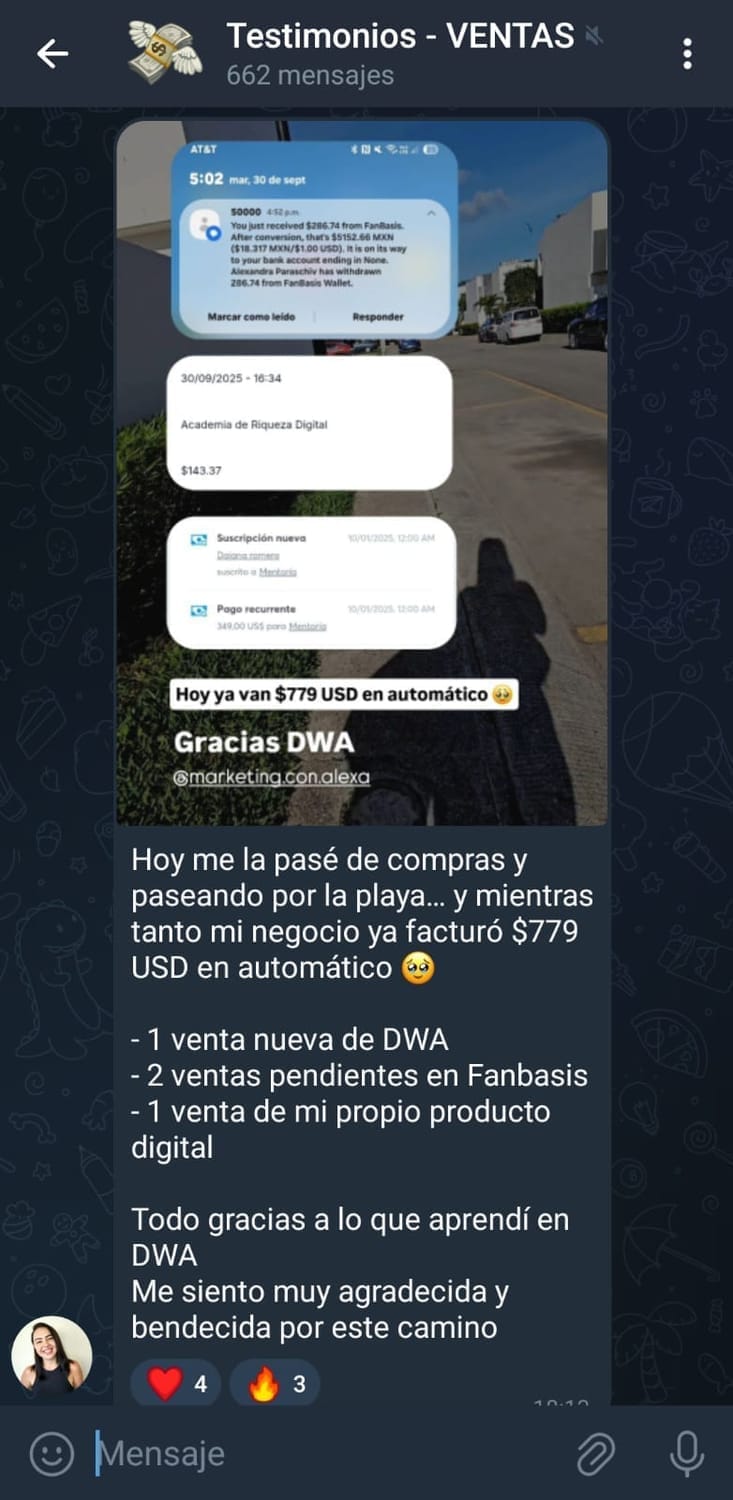Open the emoji picker
733x1500 pixels.
click(x=51, y=1453)
